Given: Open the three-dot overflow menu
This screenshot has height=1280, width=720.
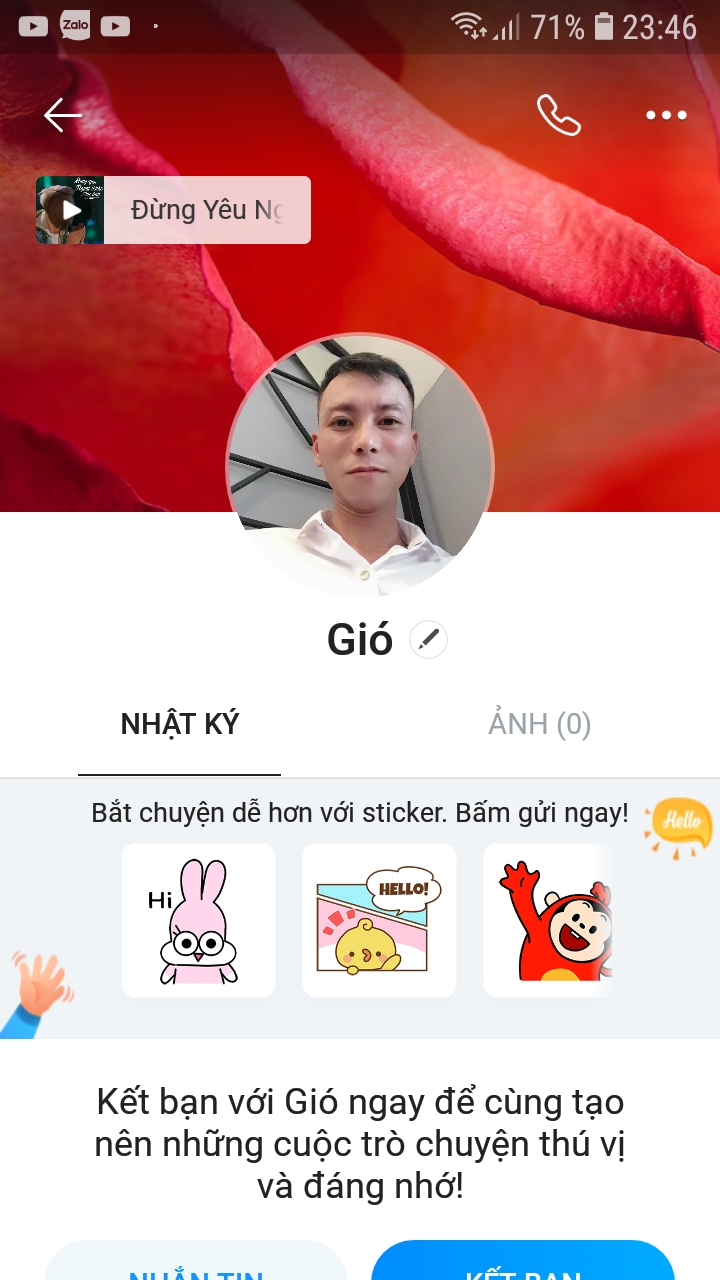Looking at the screenshot, I should click(x=666, y=115).
